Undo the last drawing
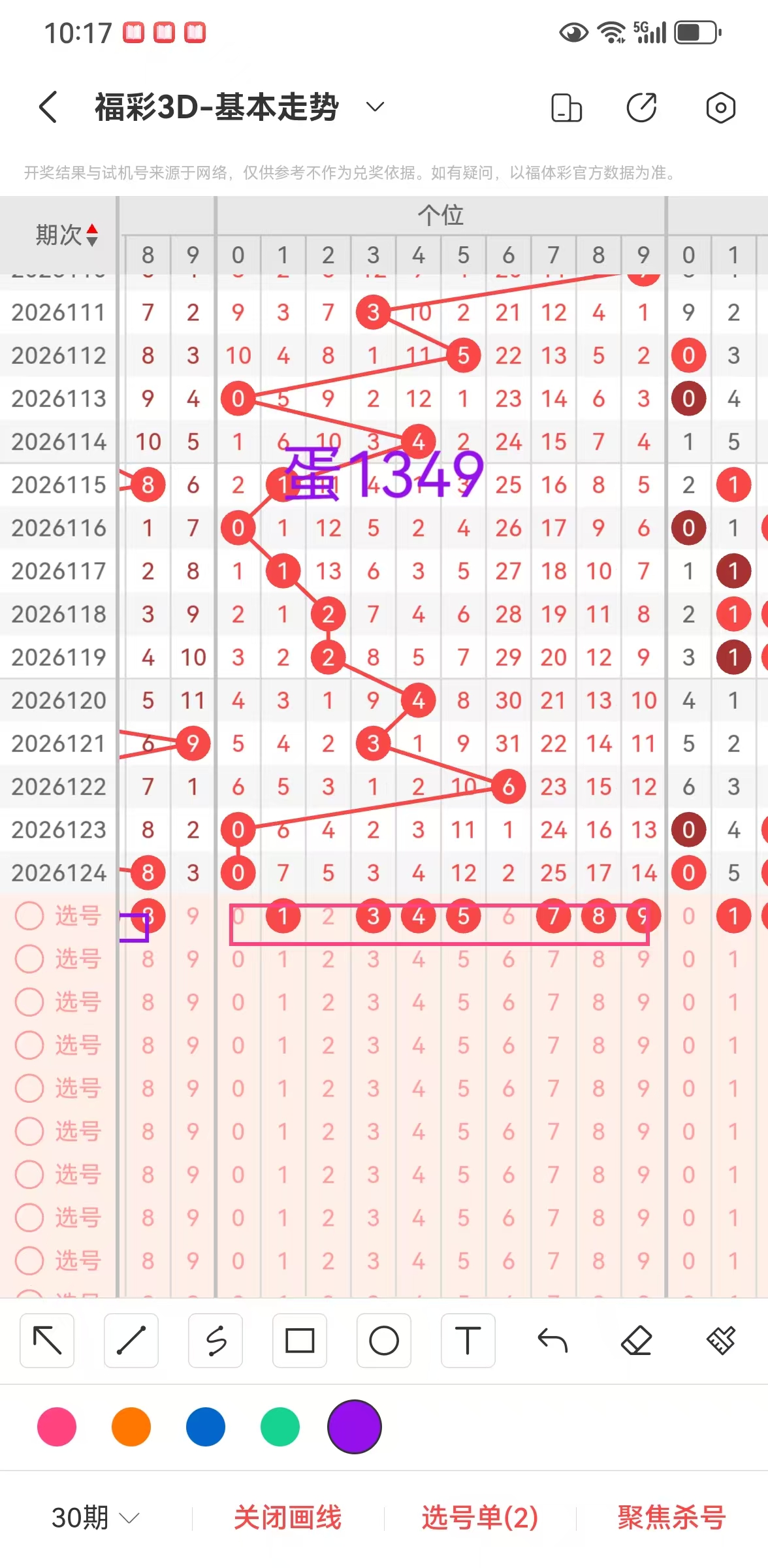The height and width of the screenshot is (1568, 768). click(x=552, y=1341)
